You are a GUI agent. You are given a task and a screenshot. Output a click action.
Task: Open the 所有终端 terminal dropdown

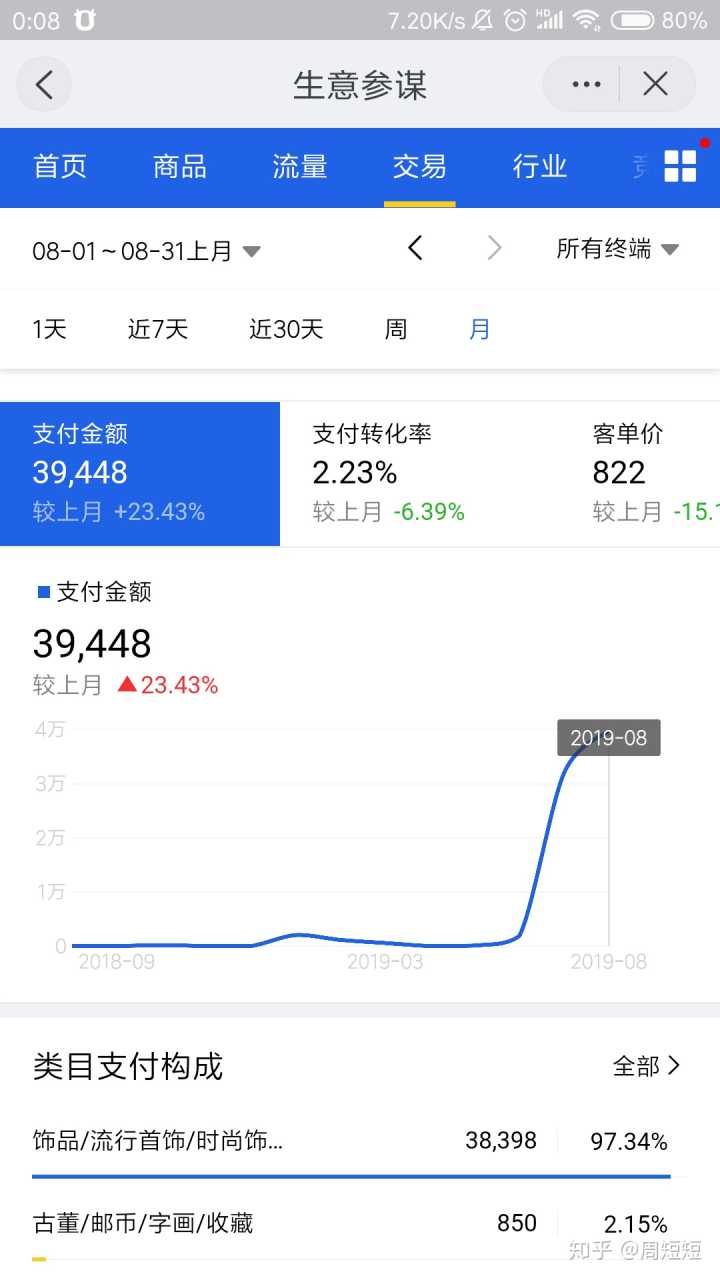tap(617, 249)
